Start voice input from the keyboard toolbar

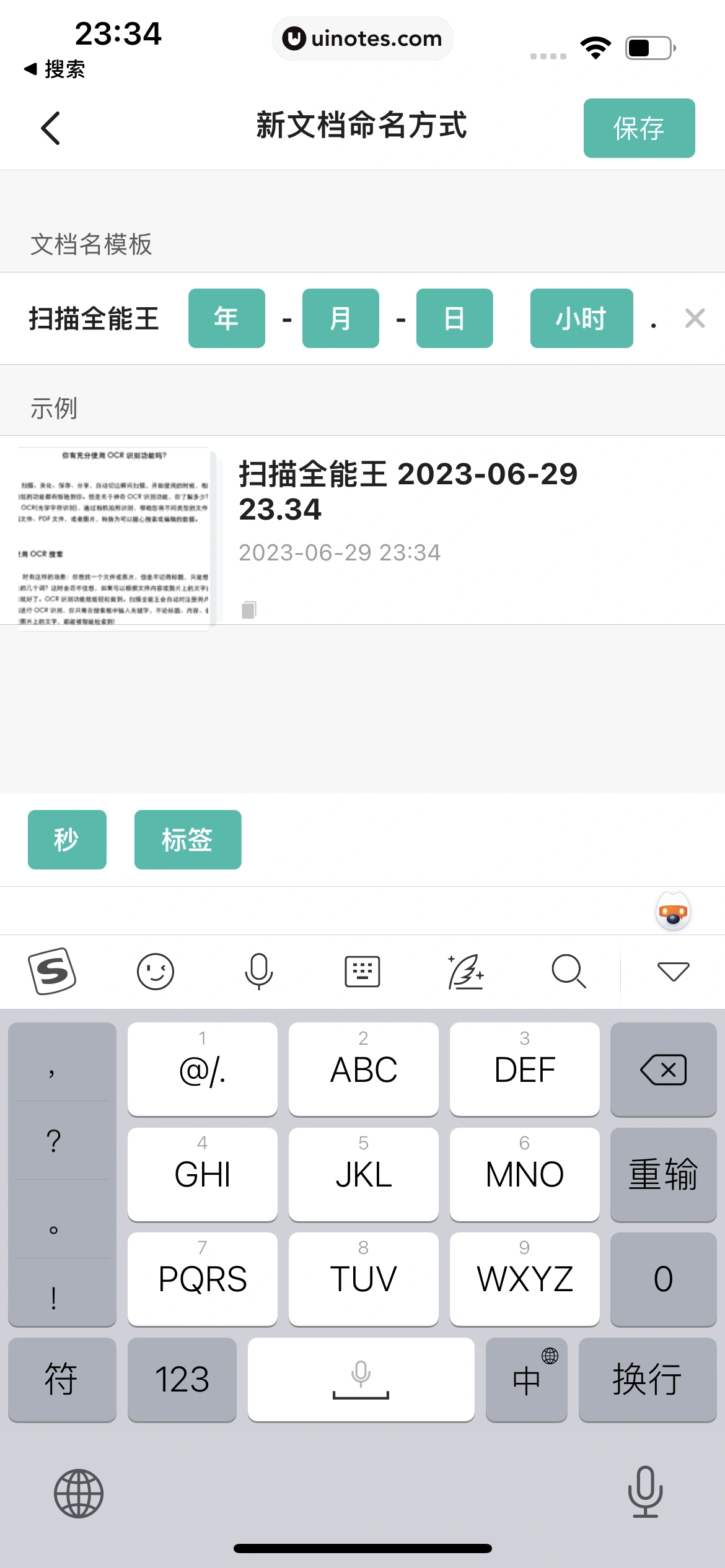(258, 971)
